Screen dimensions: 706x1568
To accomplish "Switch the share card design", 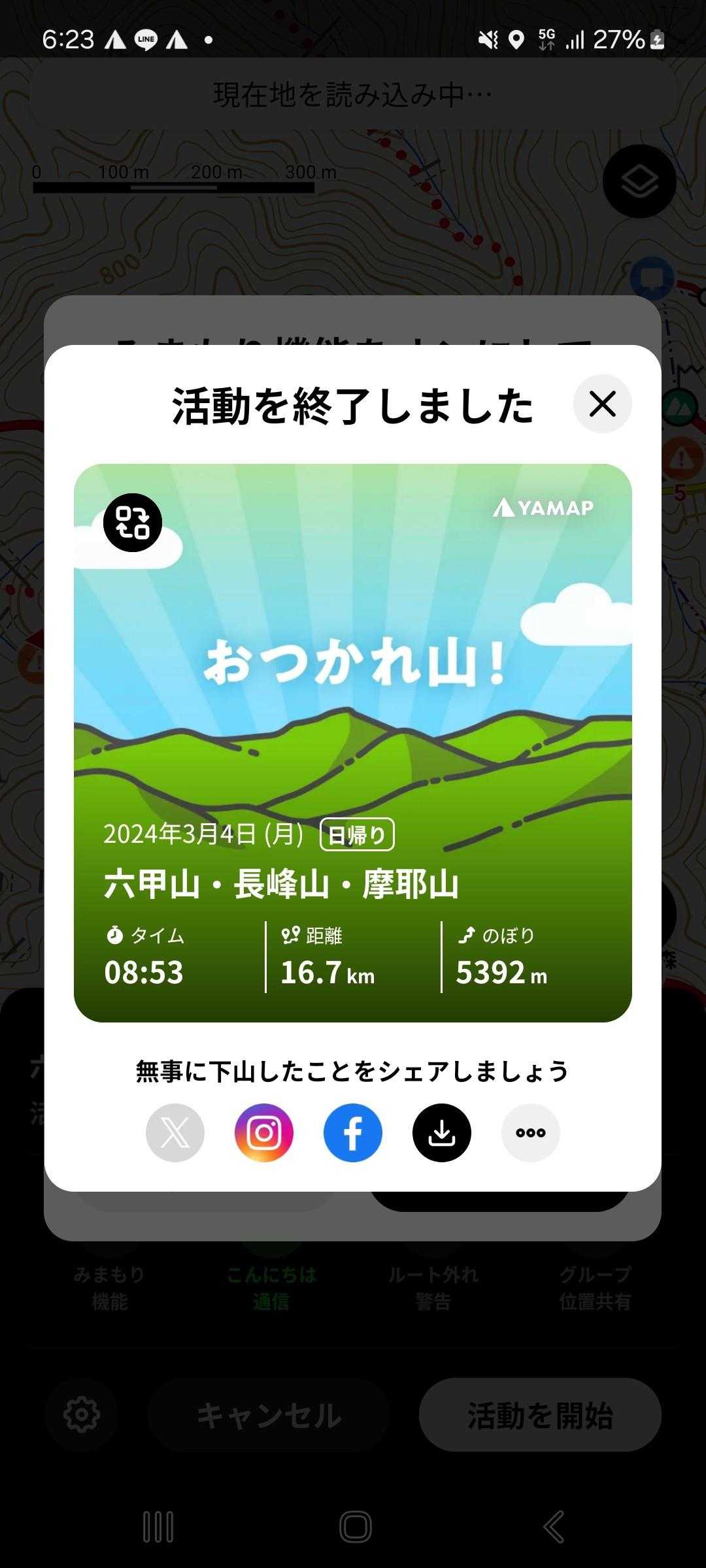I will coord(133,523).
